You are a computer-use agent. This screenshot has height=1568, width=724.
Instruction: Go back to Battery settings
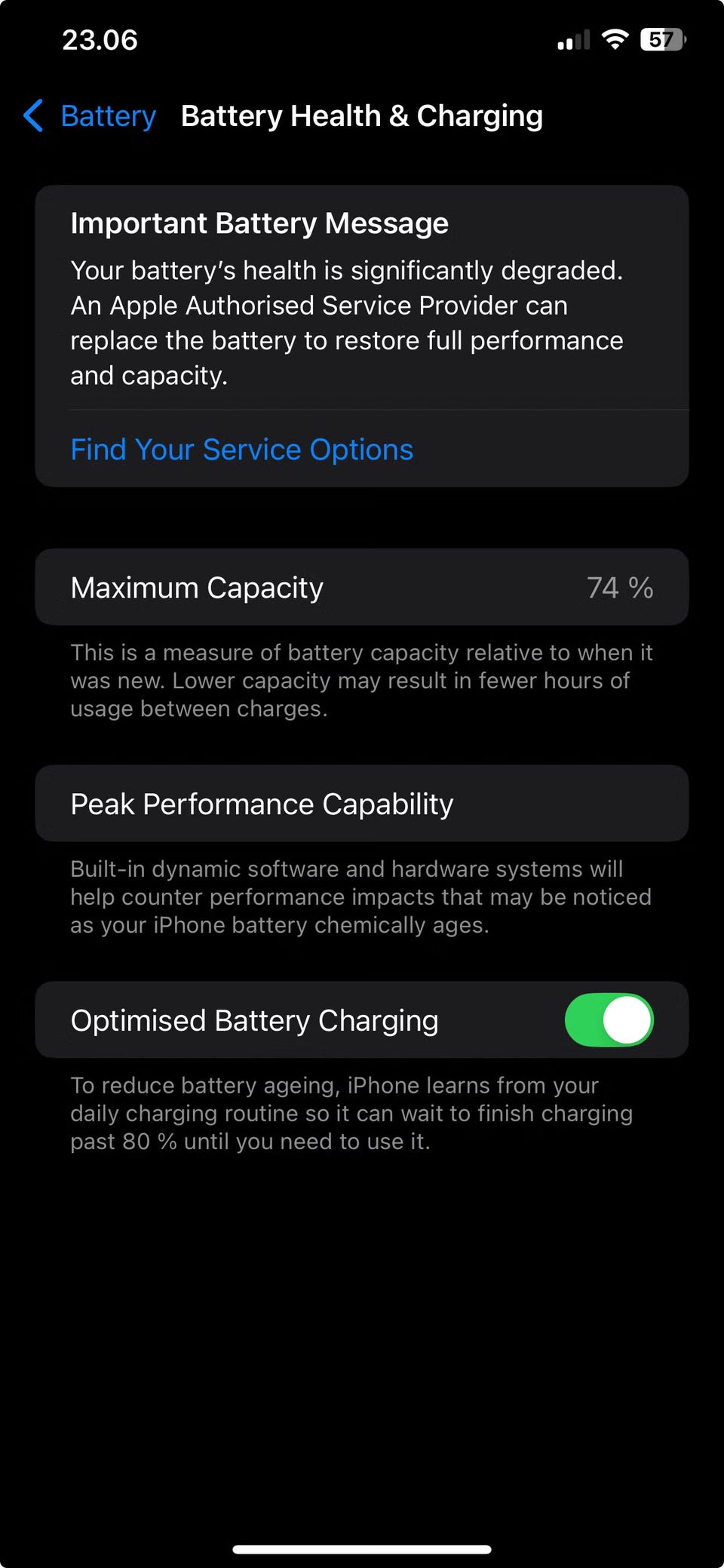click(89, 115)
